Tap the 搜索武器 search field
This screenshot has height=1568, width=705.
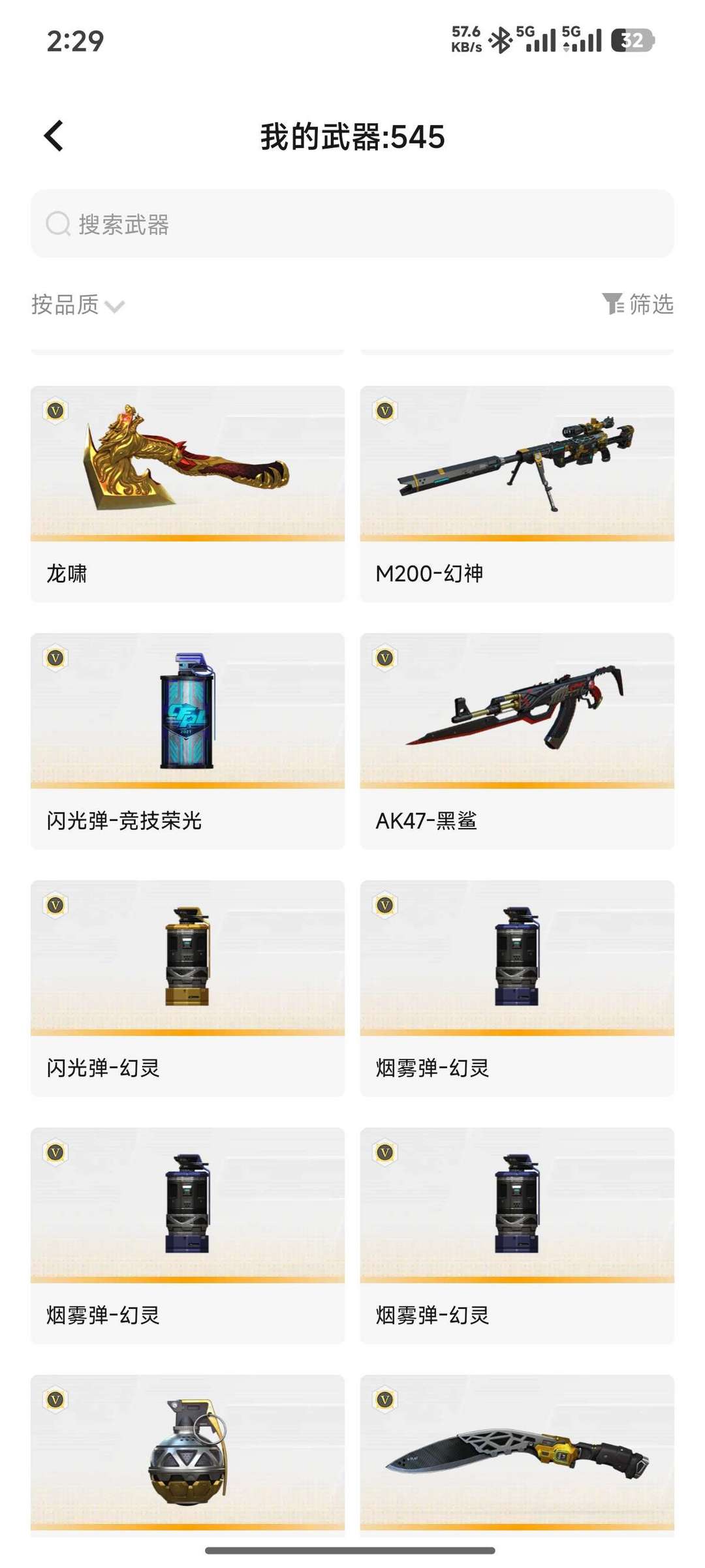[352, 224]
